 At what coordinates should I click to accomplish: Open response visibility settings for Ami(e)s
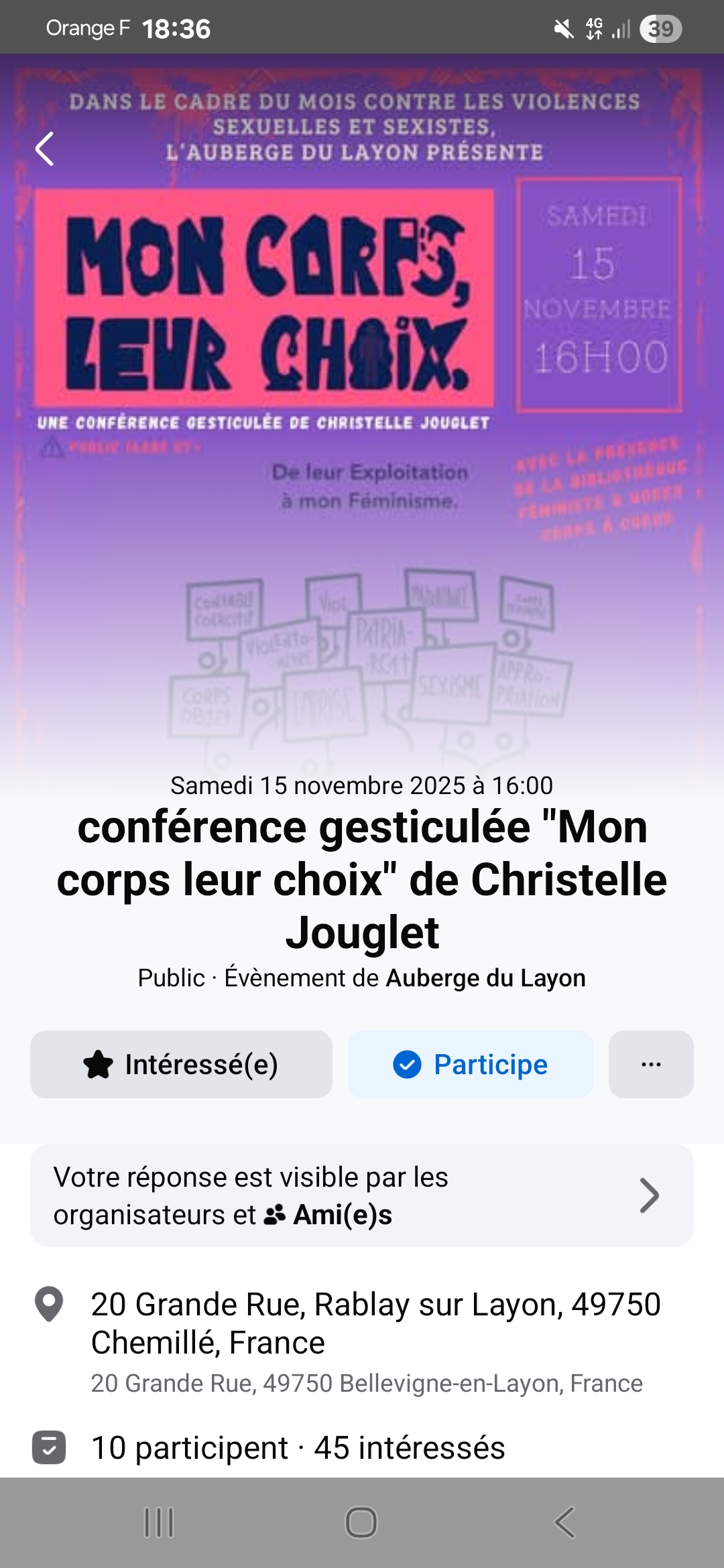[x=362, y=1195]
